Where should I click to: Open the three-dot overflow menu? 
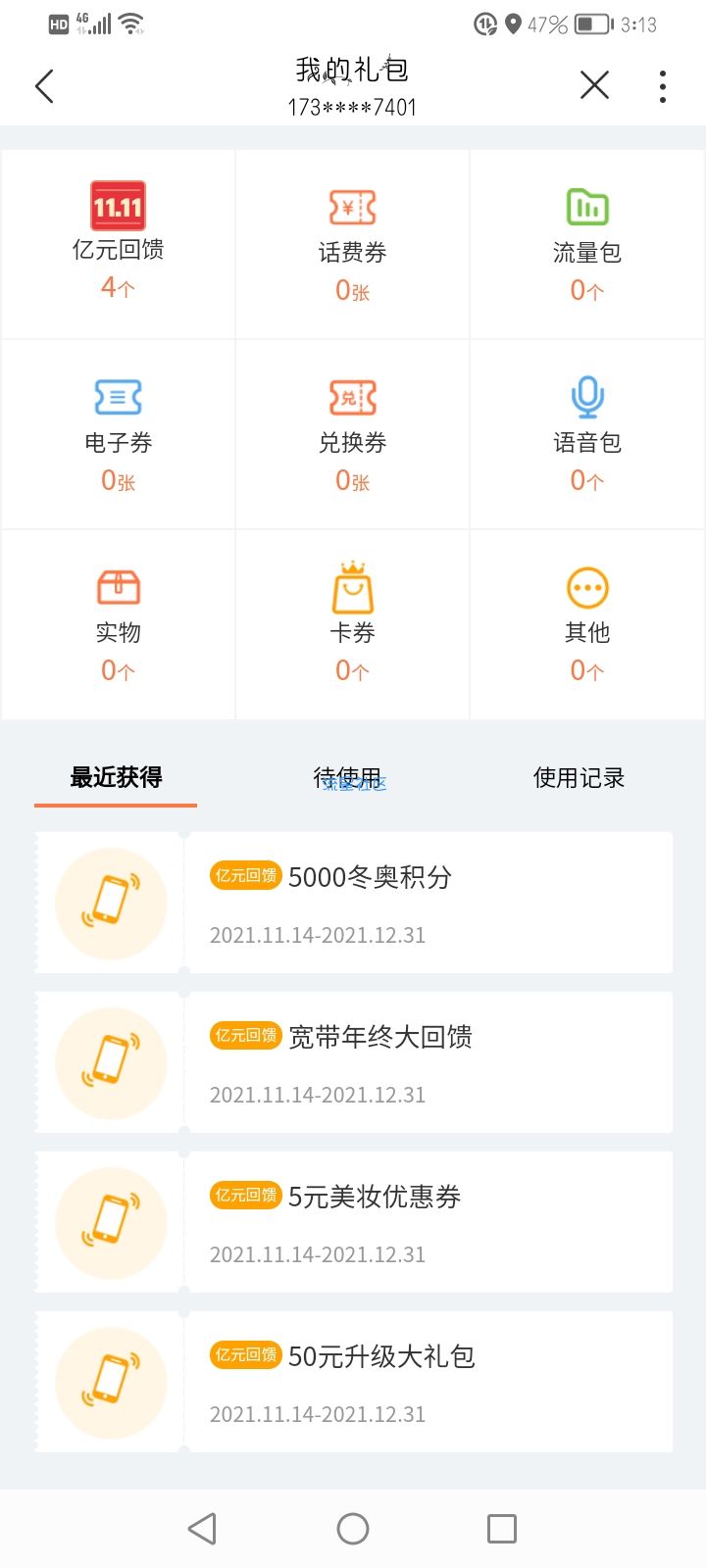[x=663, y=86]
